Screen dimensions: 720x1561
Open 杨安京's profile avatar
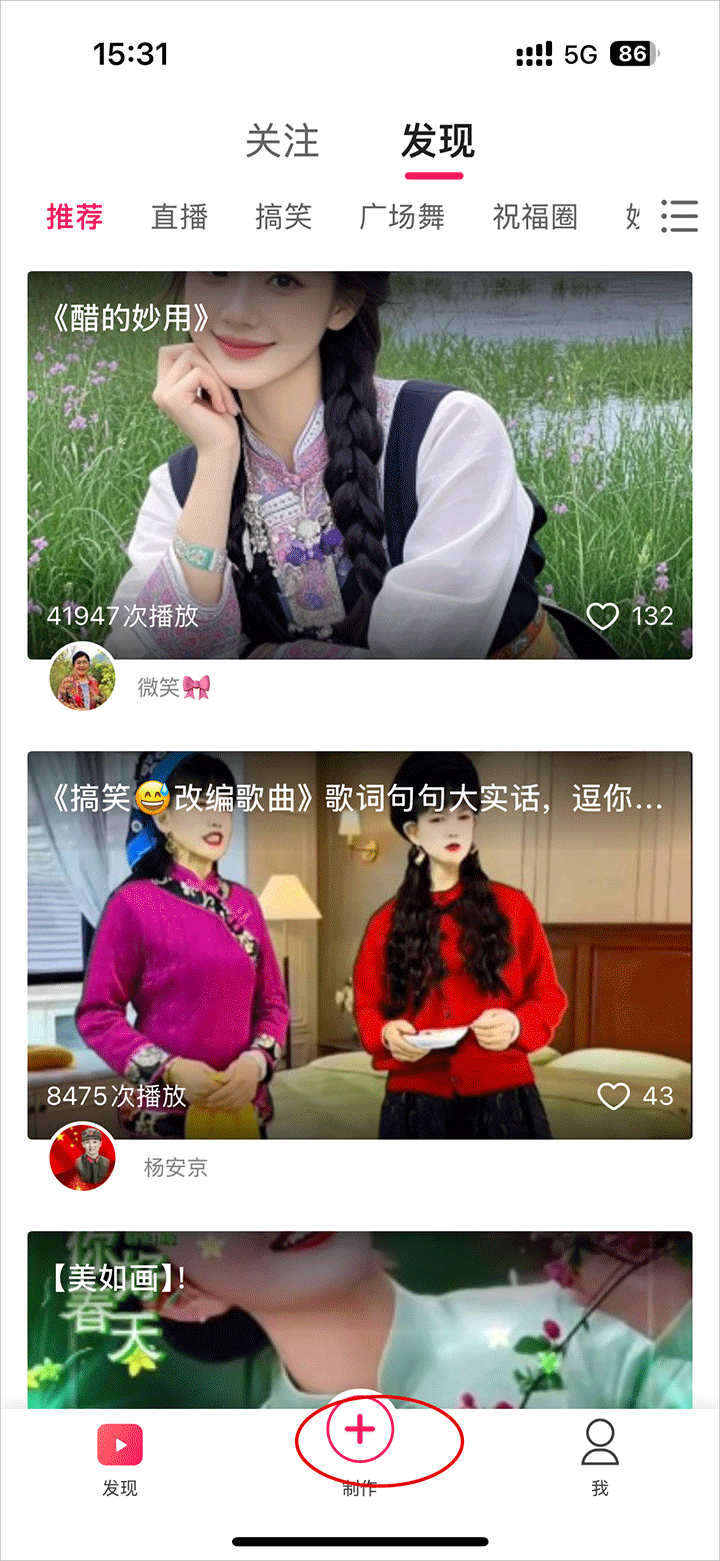82,1157
